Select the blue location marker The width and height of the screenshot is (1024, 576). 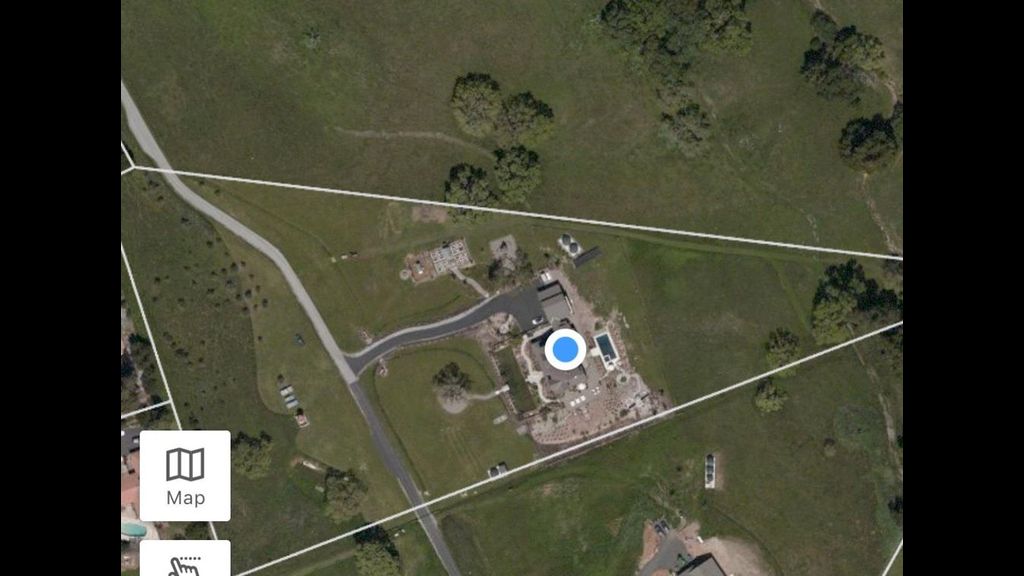(566, 350)
